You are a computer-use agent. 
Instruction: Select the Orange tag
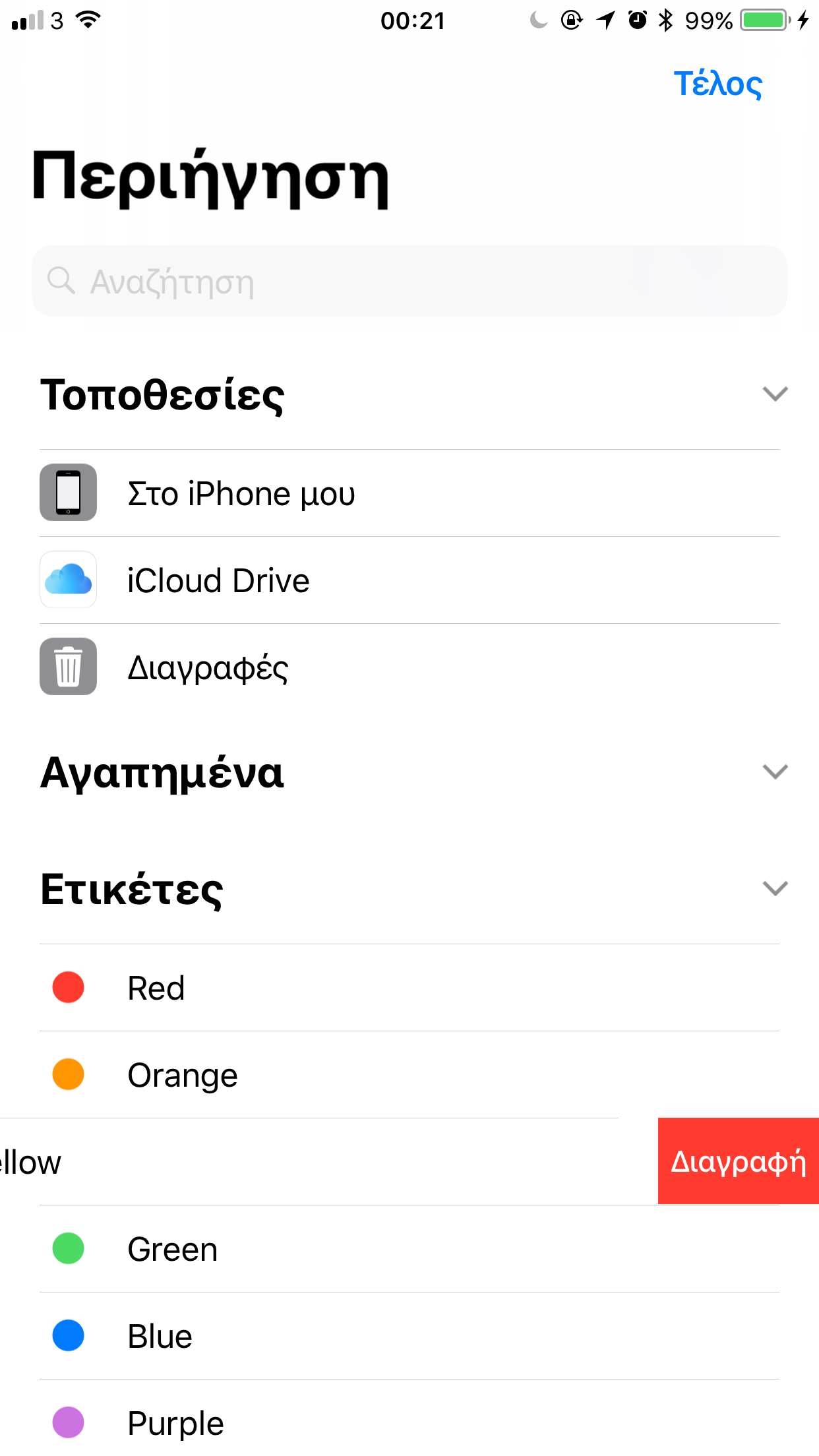point(183,1075)
